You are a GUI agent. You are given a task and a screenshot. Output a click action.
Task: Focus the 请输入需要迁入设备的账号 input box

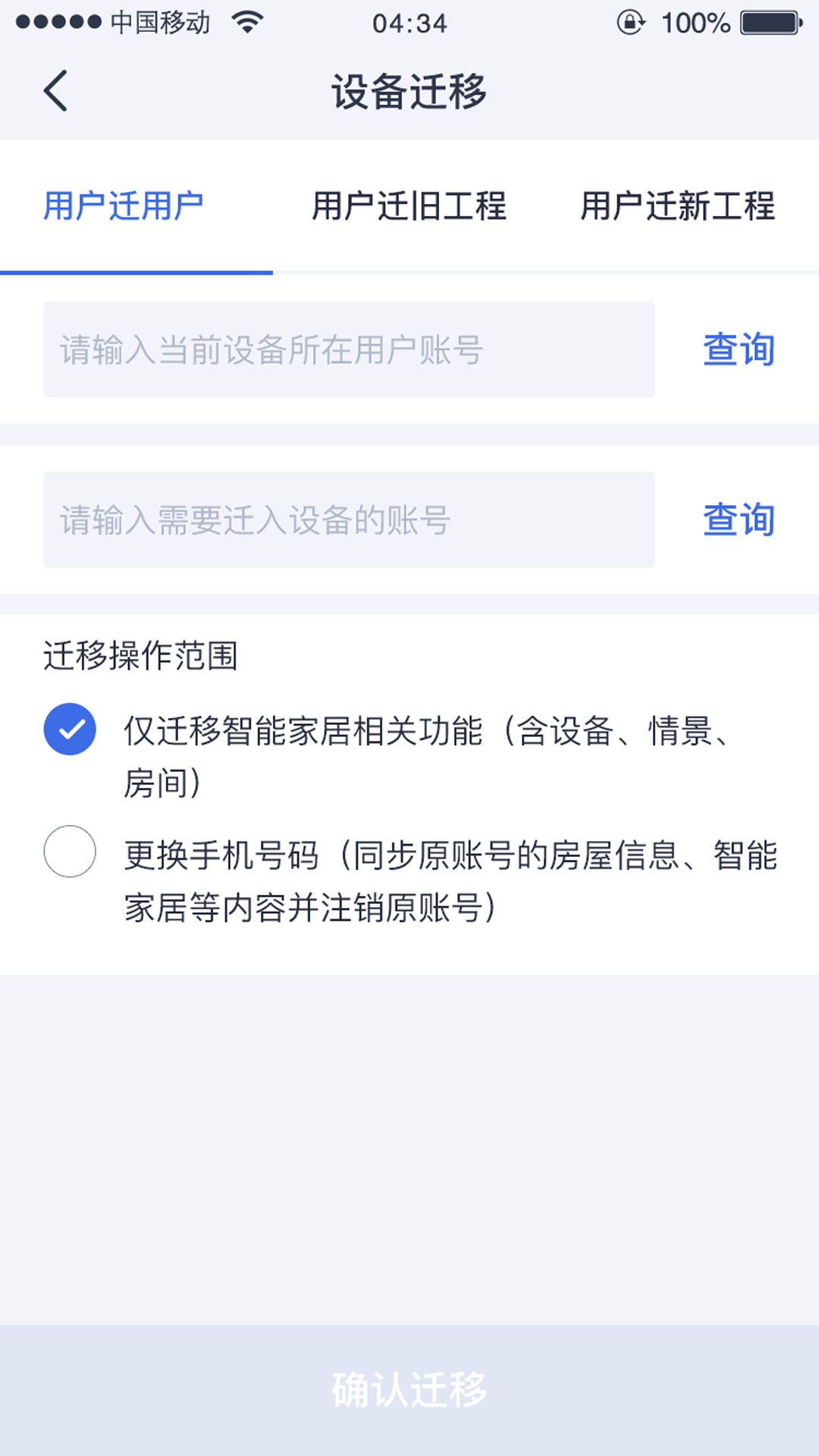pos(349,519)
